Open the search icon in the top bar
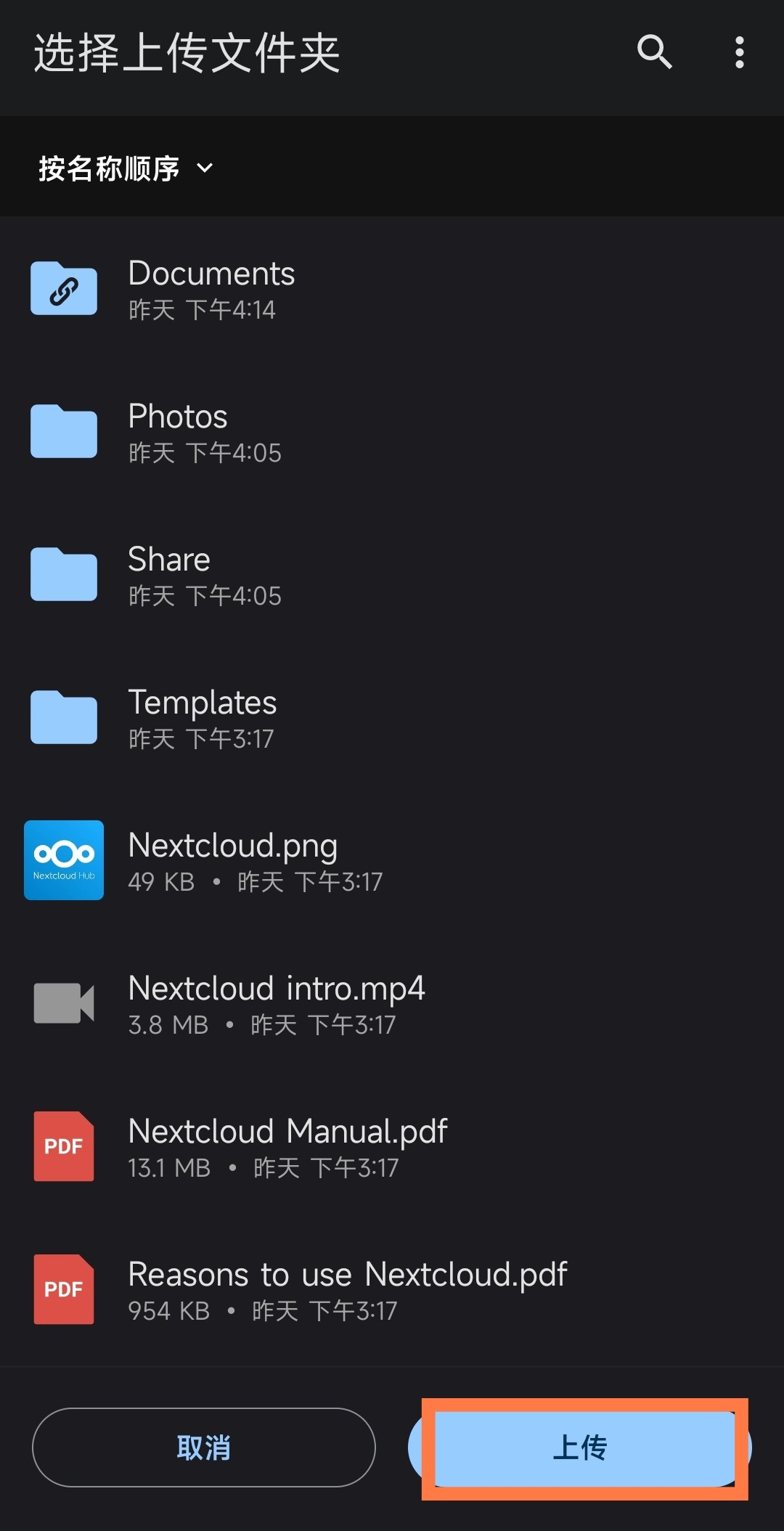This screenshot has width=784, height=1531. 654,52
